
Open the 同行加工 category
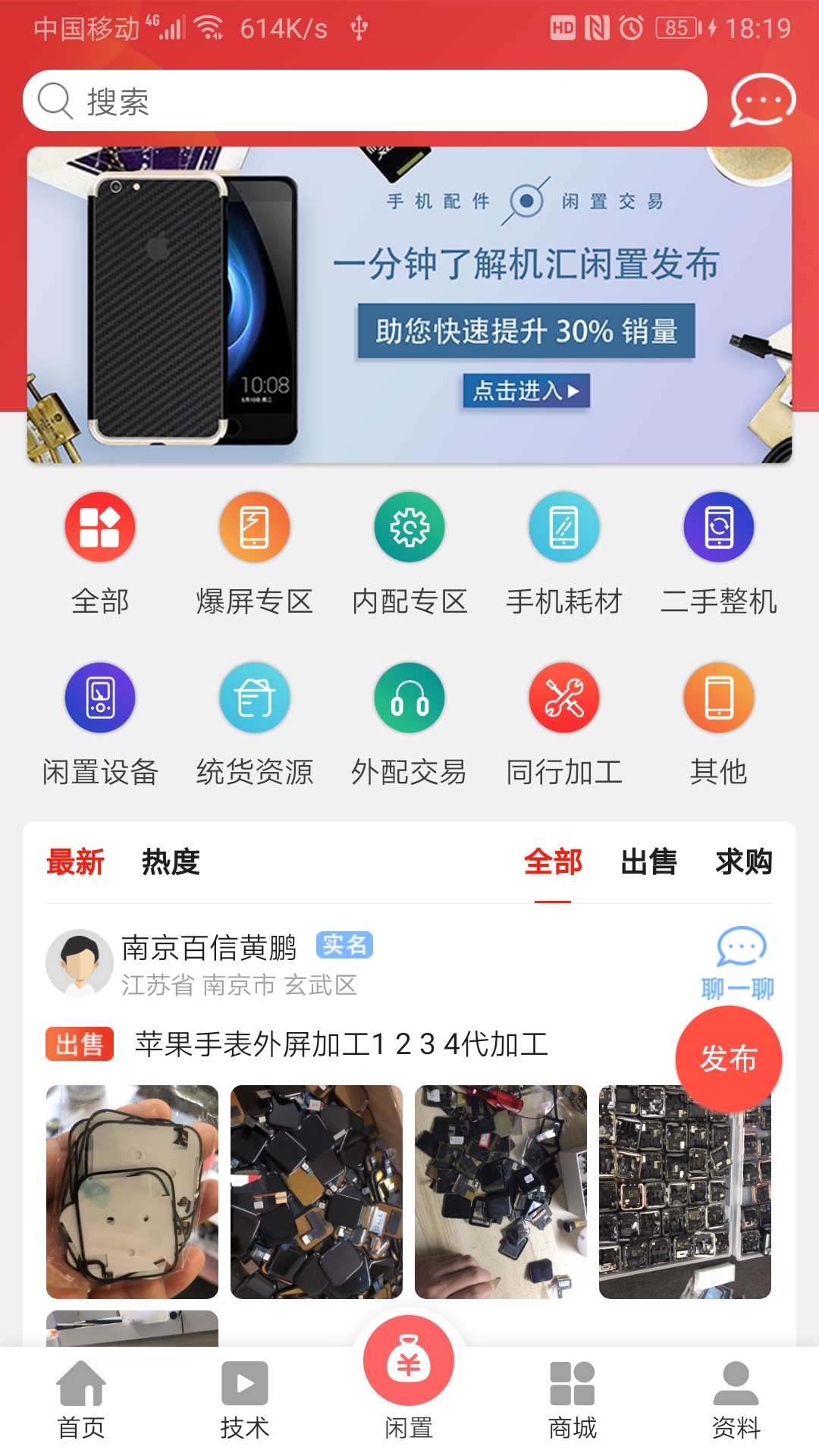pos(564,724)
